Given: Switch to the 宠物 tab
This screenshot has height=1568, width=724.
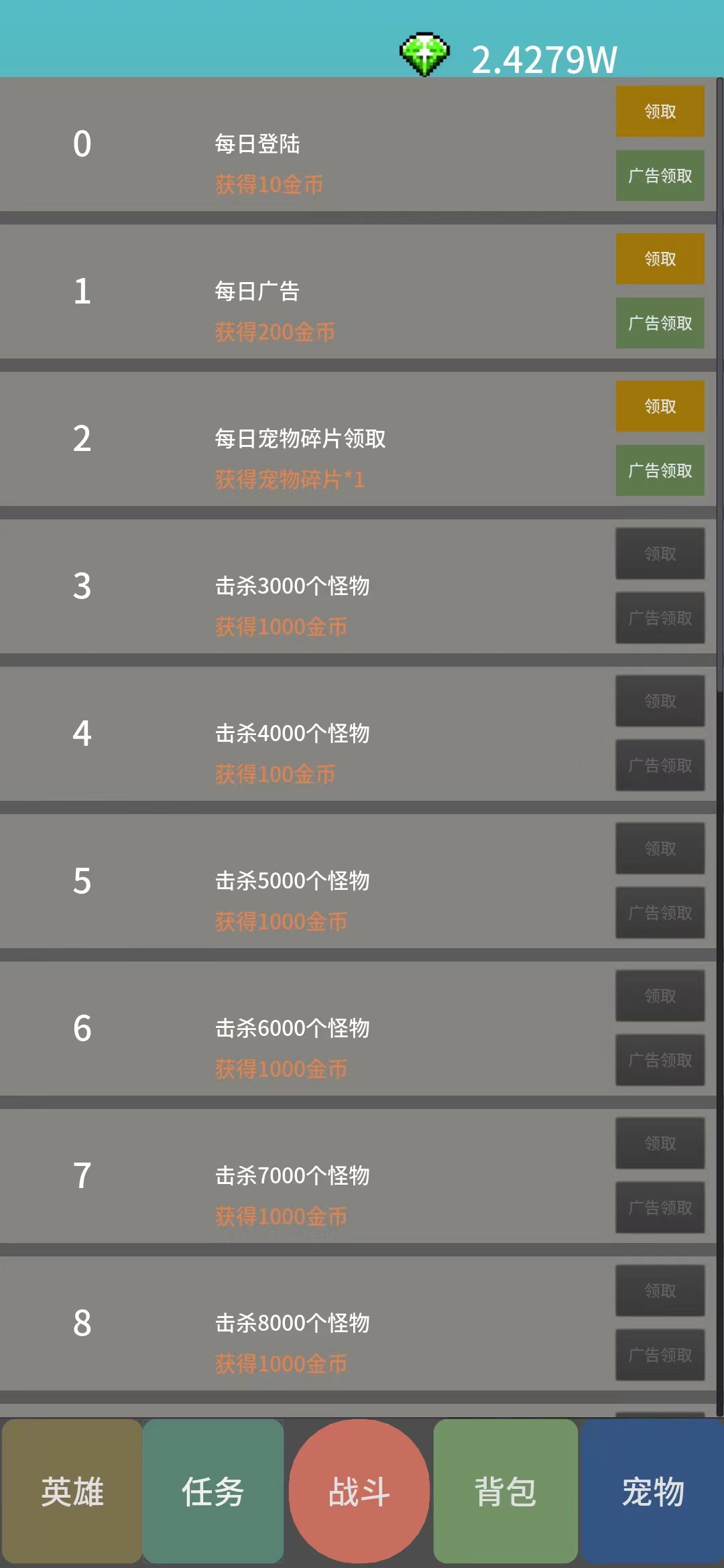Looking at the screenshot, I should coord(652,1492).
